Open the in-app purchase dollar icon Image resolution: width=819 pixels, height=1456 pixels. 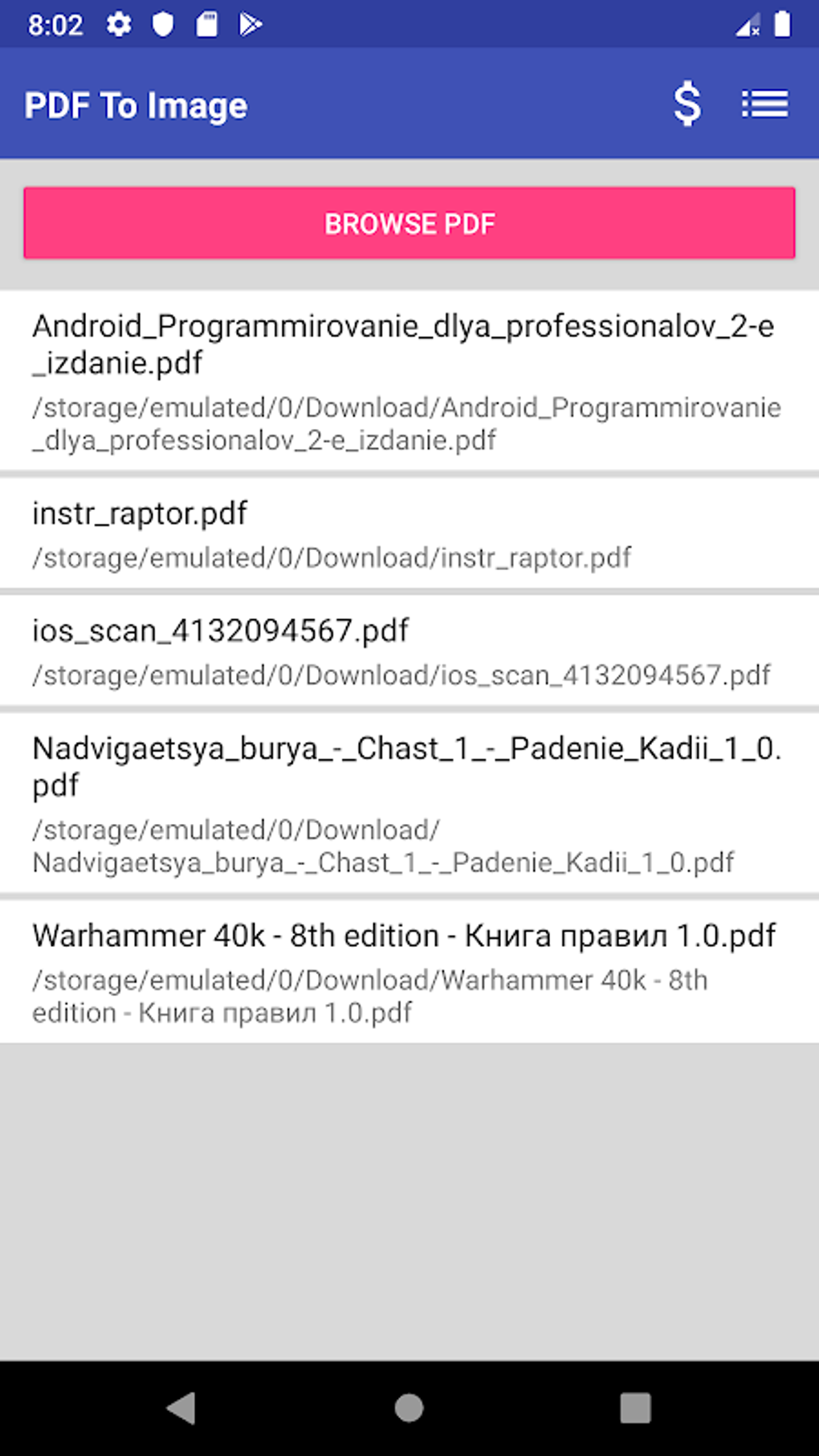coord(687,104)
